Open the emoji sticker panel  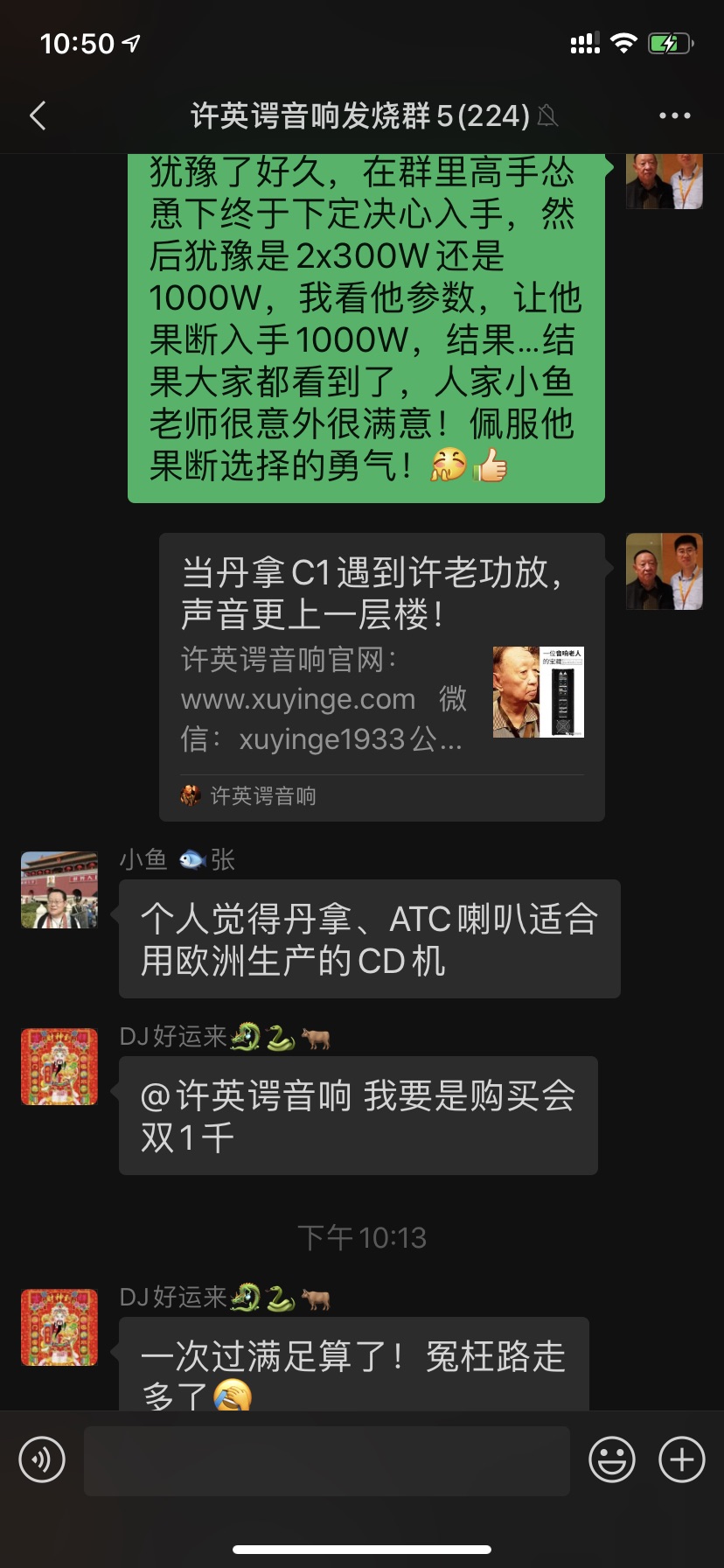point(611,1459)
